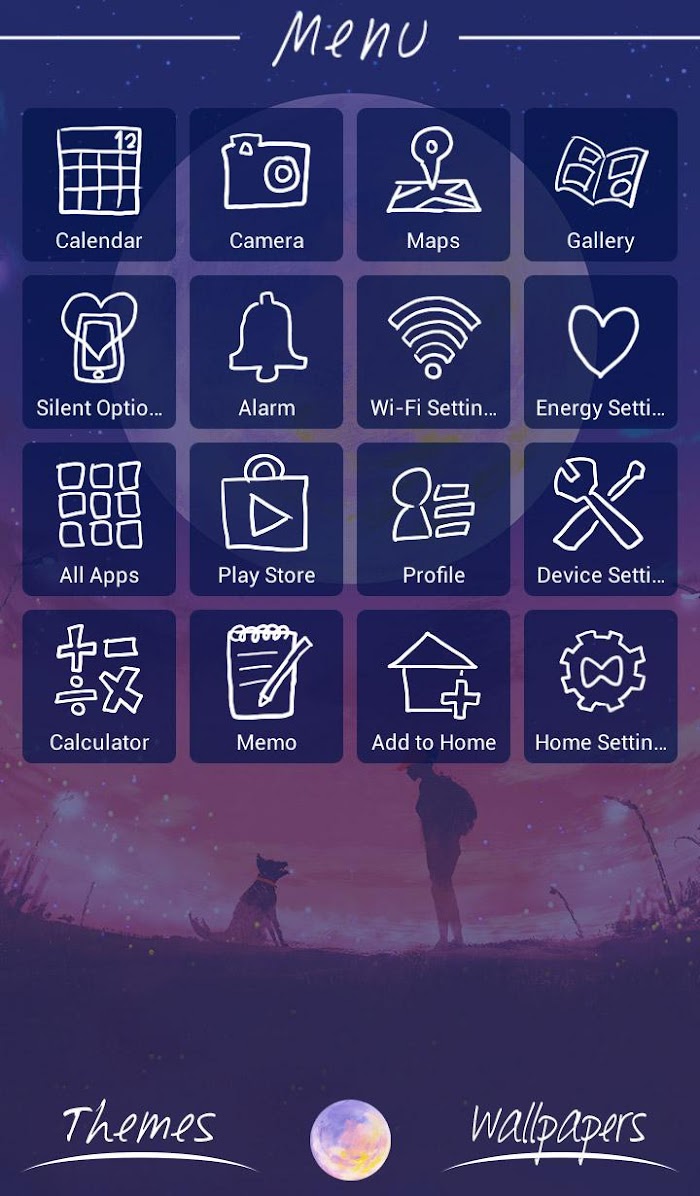Select Add to Home

[x=433, y=686]
